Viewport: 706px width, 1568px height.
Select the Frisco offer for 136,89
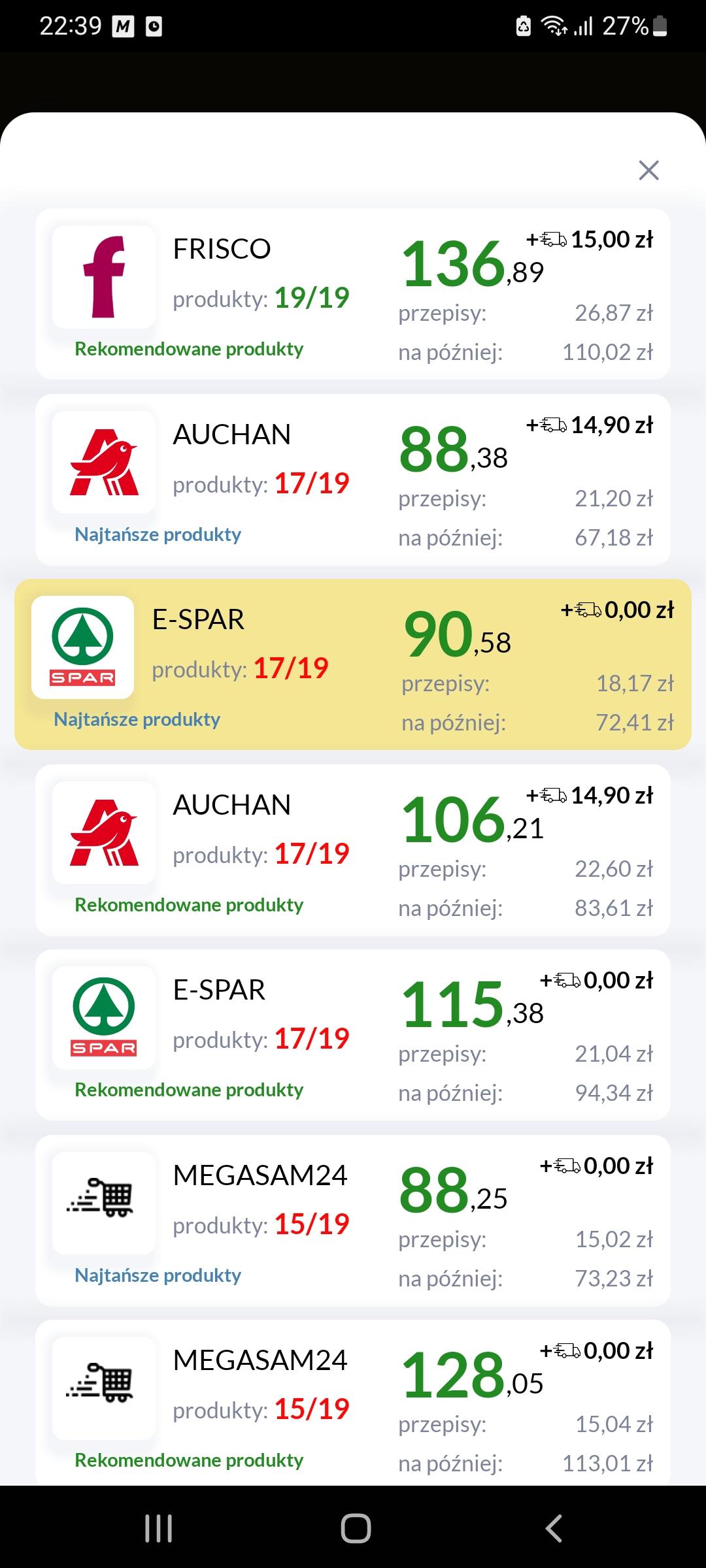[x=353, y=294]
